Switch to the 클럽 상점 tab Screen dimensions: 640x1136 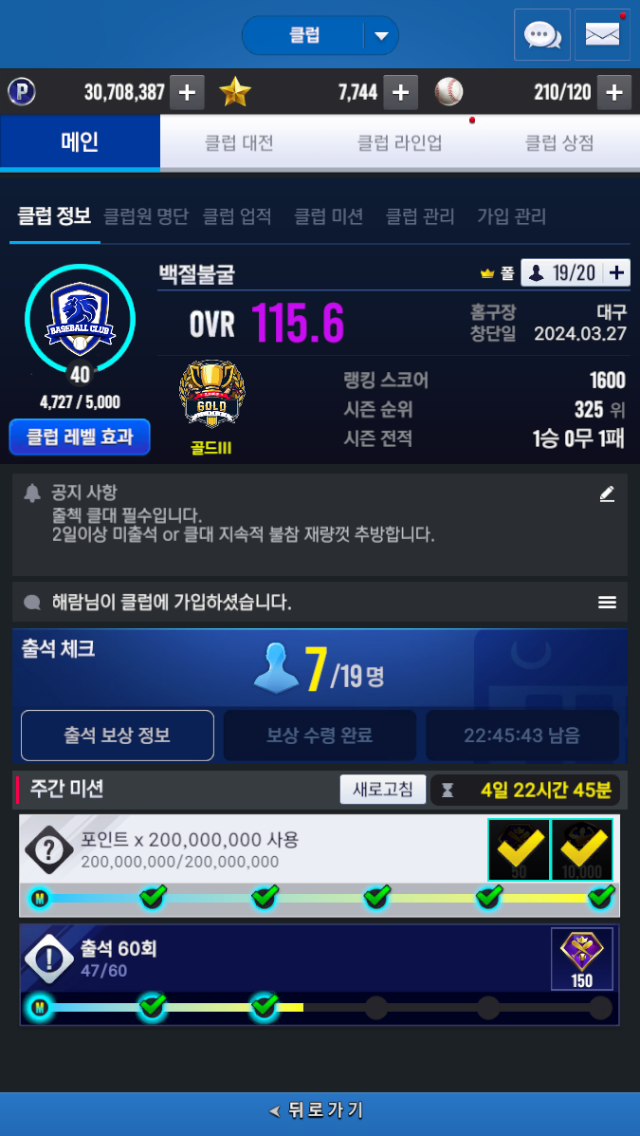coord(559,143)
